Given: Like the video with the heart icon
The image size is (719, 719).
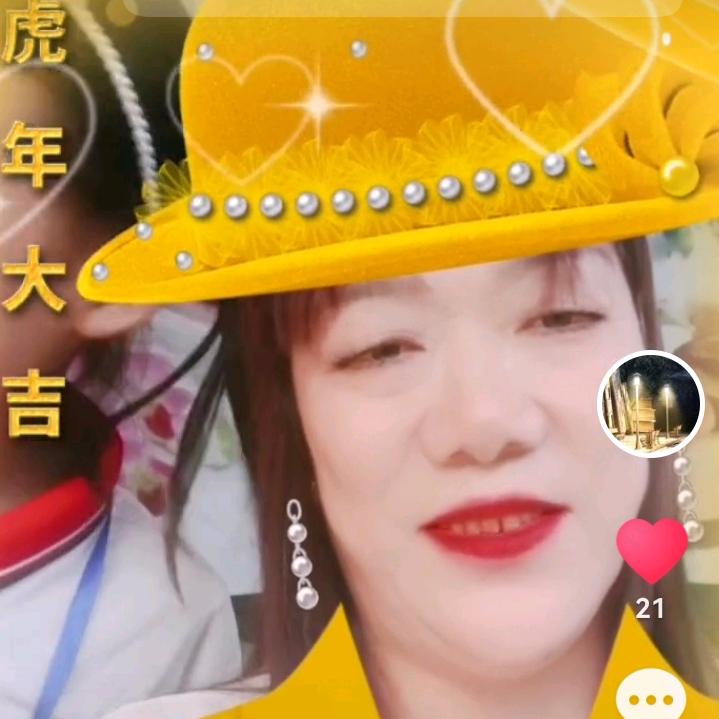Looking at the screenshot, I should [x=651, y=551].
